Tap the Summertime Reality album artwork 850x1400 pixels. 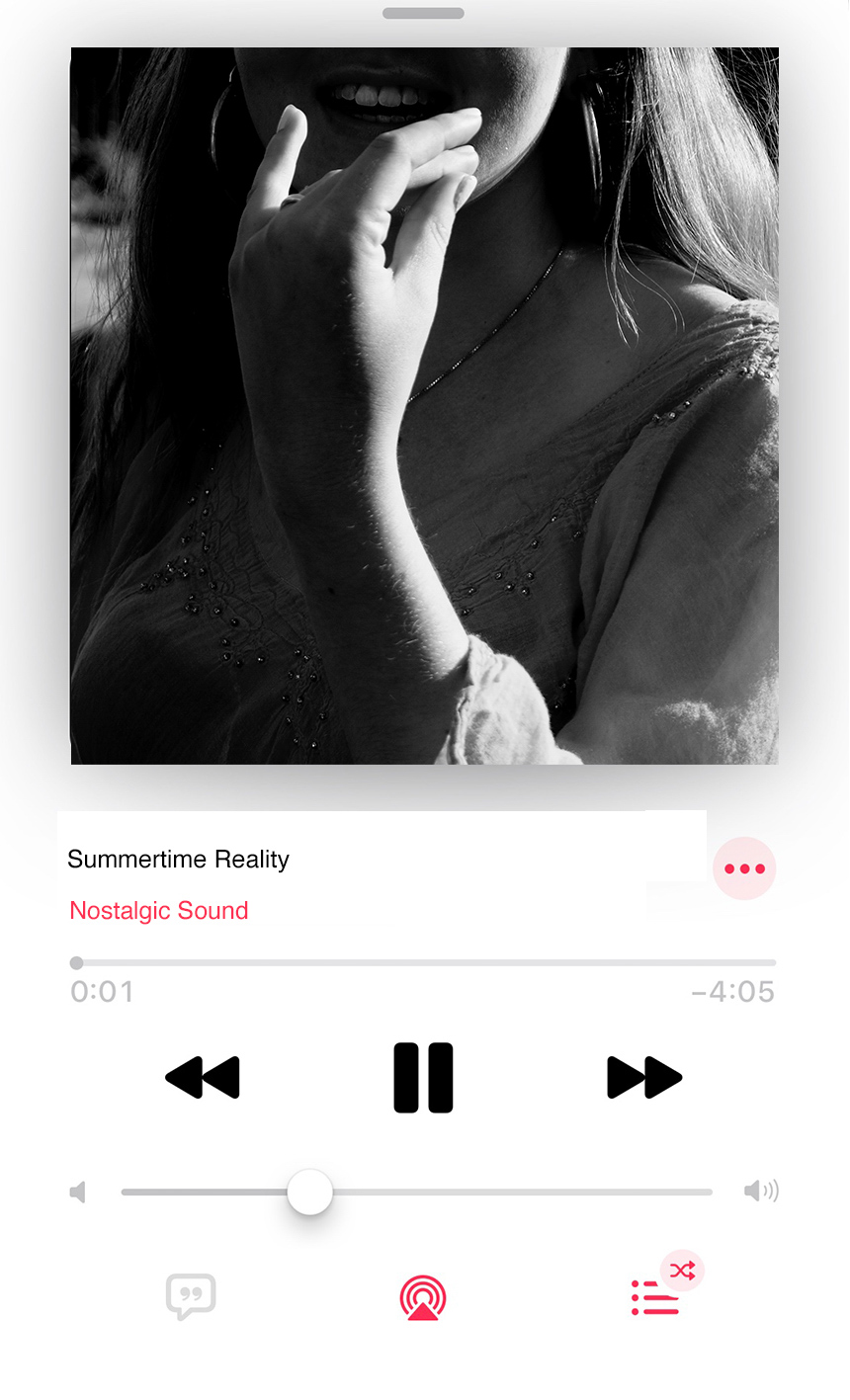tap(424, 405)
